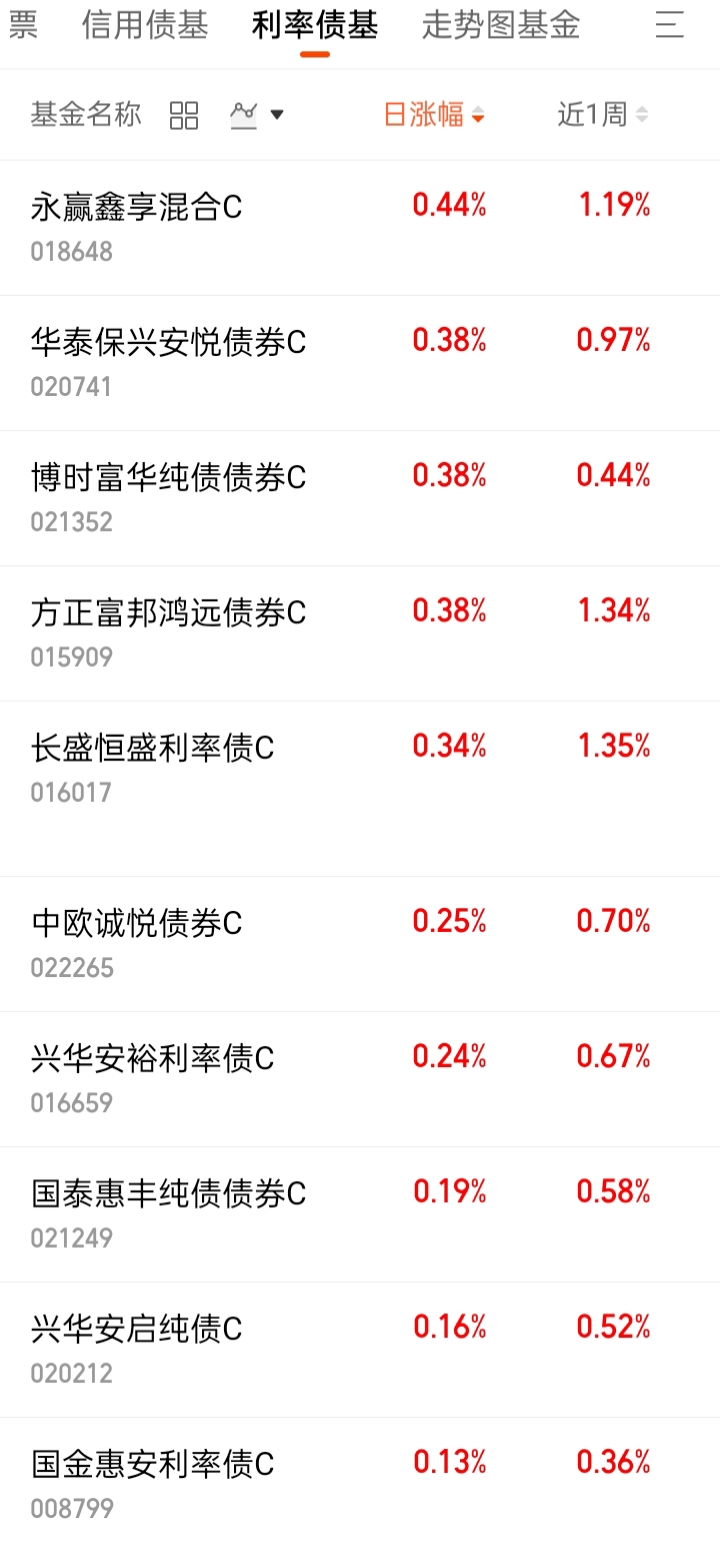This screenshot has height=1548, width=720.
Task: Open fund 华泰保兴安悦债券C
Action: (x=360, y=363)
